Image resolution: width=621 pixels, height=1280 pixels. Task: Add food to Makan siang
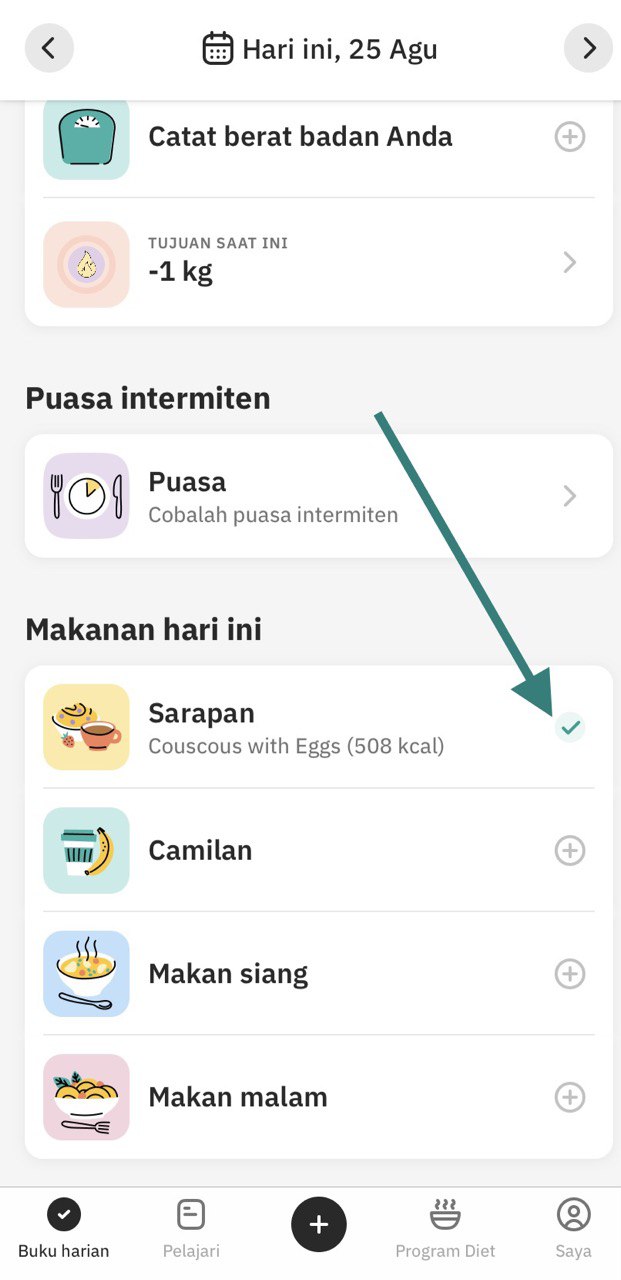(x=569, y=974)
